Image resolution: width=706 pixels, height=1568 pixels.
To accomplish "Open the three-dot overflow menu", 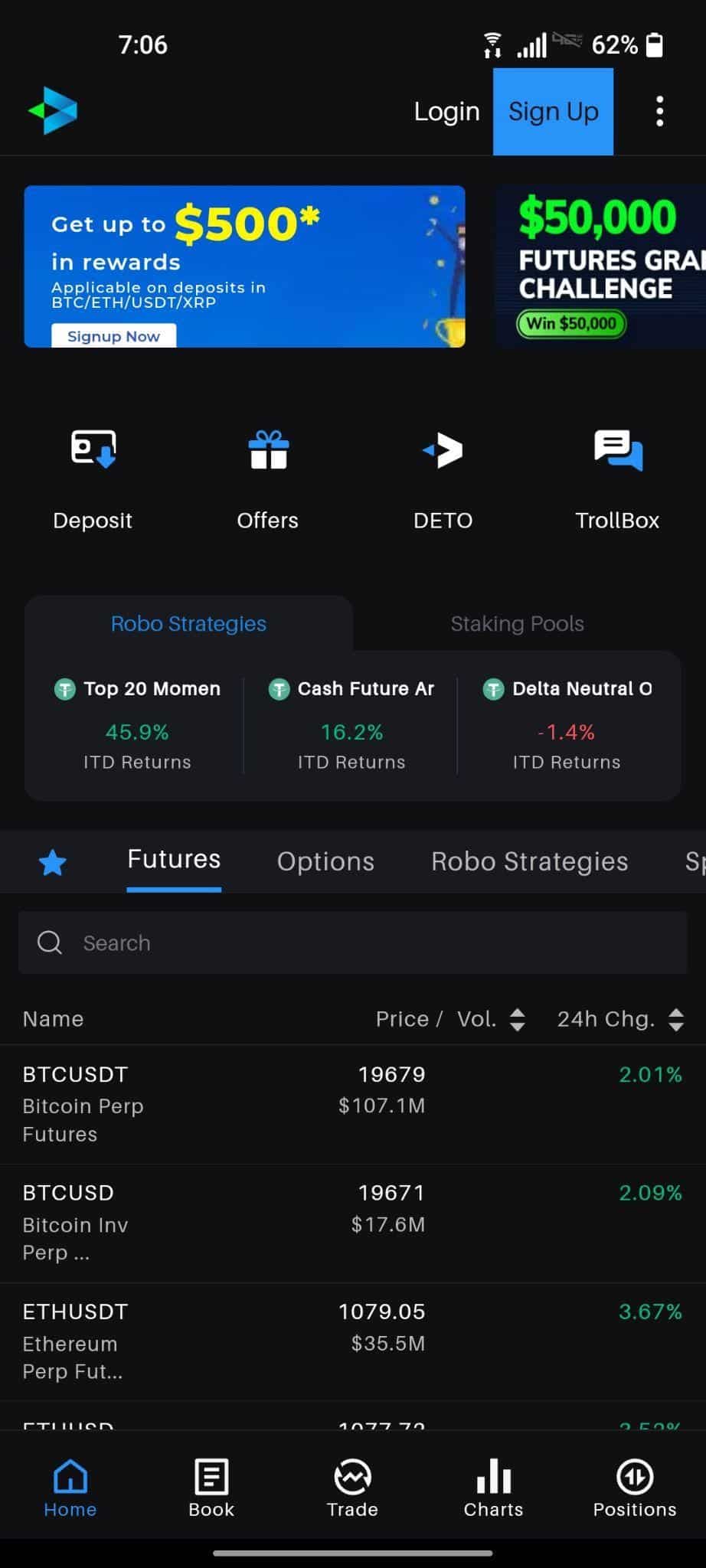I will pyautogui.click(x=659, y=110).
